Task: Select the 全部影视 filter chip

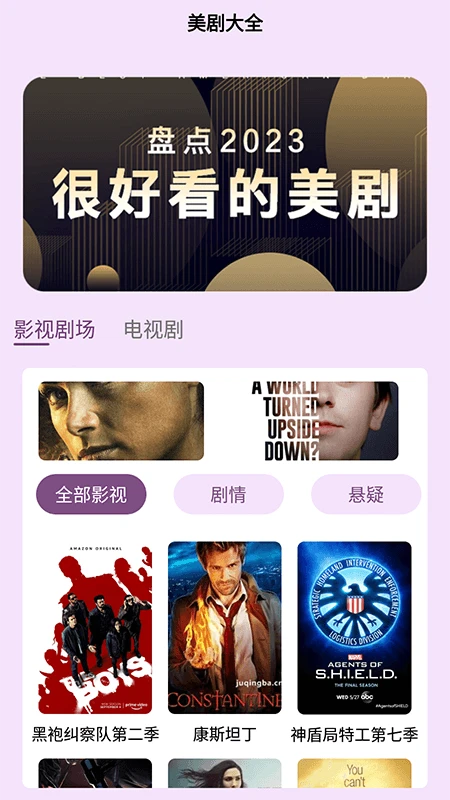Action: (91, 494)
